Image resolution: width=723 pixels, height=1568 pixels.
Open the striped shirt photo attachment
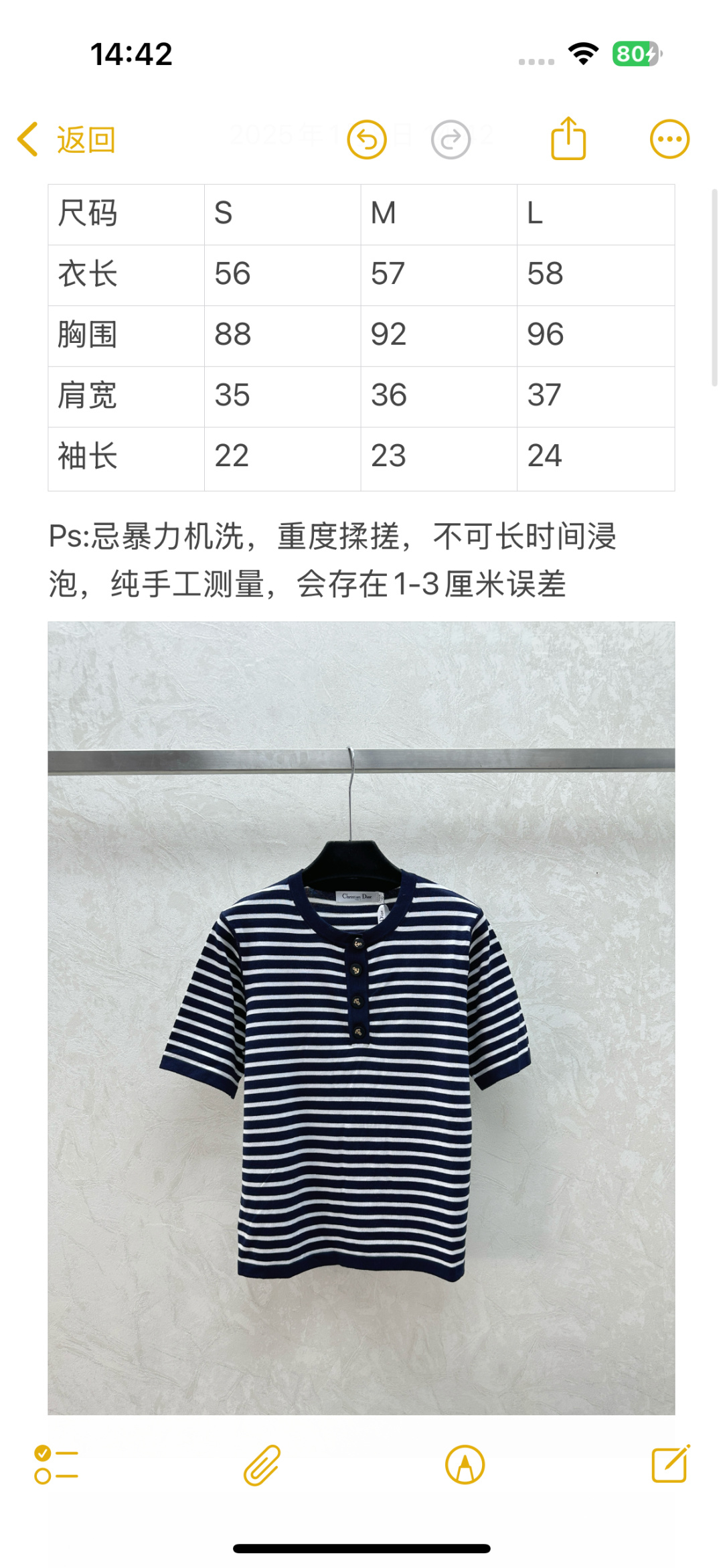click(x=361, y=1018)
